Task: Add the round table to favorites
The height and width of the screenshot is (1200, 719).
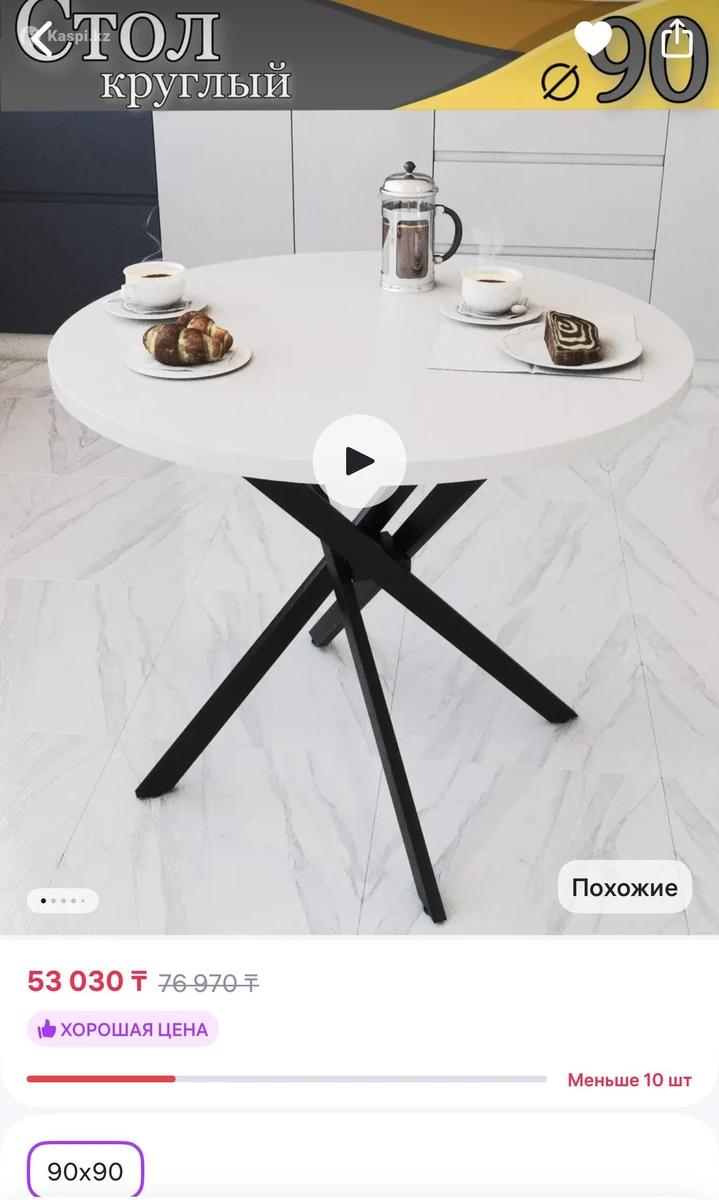Action: coord(593,39)
